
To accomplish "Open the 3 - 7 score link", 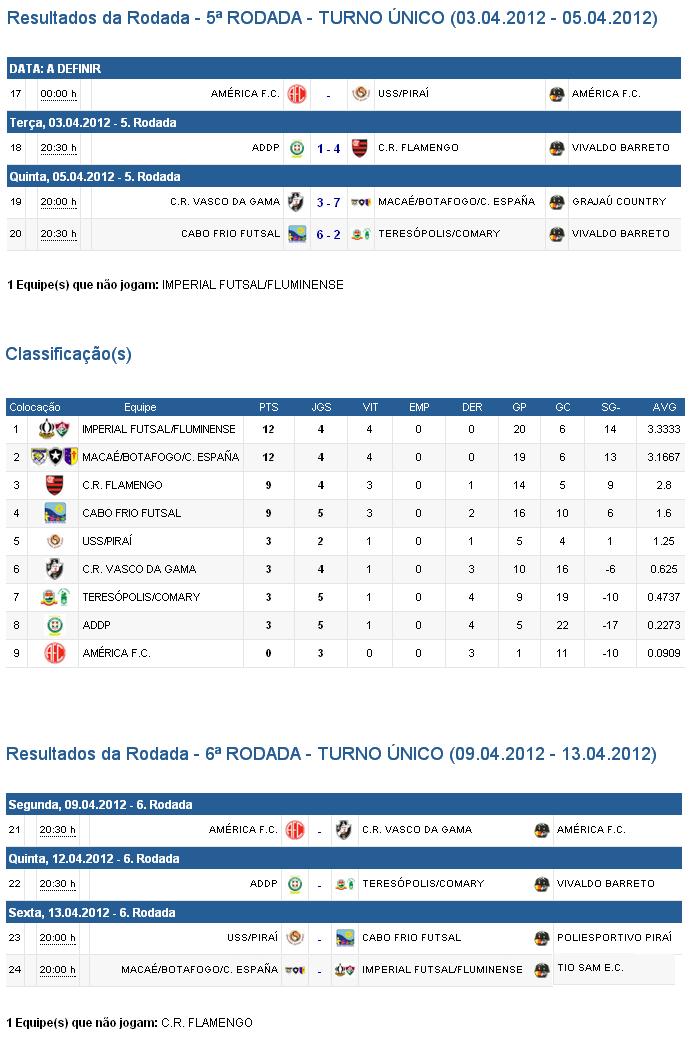I will coord(328,202).
